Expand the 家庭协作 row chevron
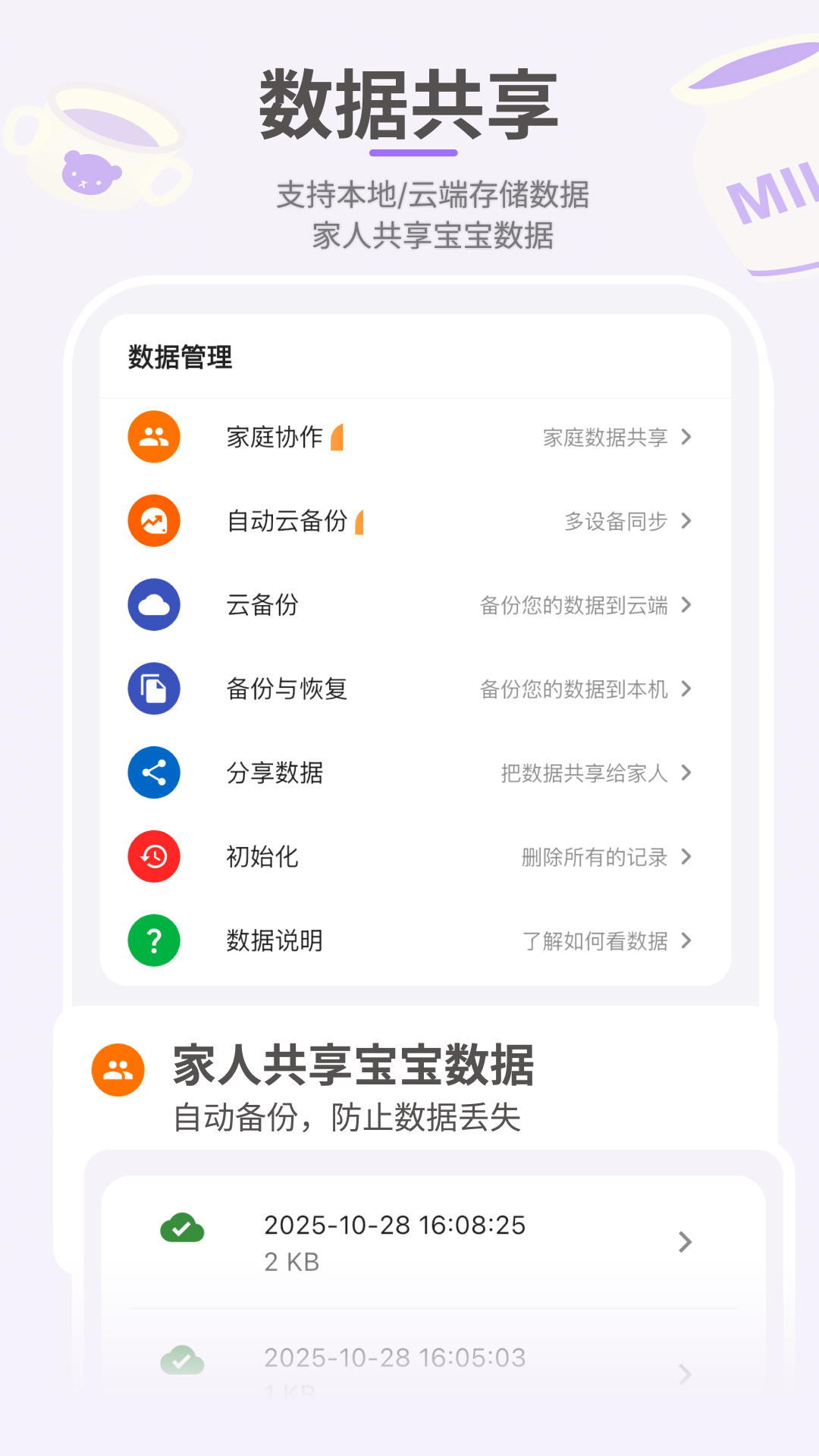The image size is (819, 1456). click(x=686, y=438)
